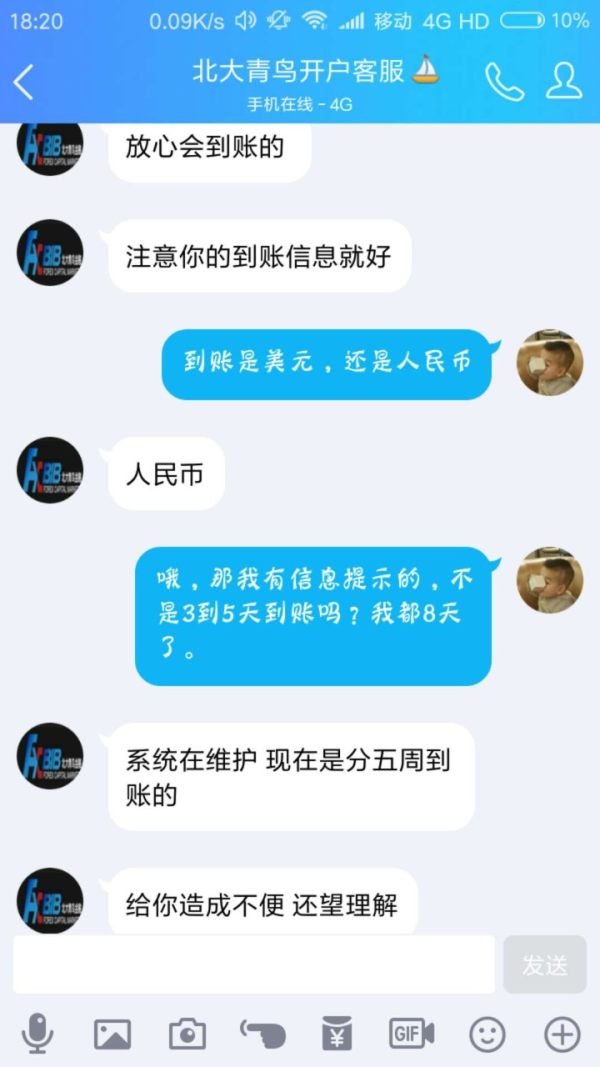Open the GIF video option

pyautogui.click(x=412, y=1034)
